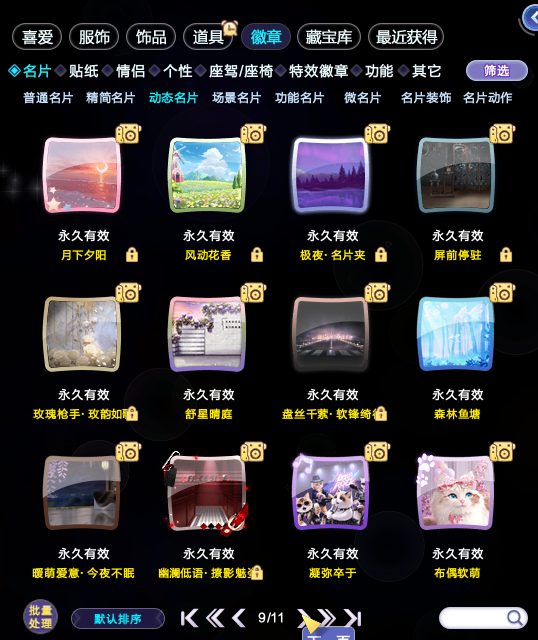Tap the camera icon on 舒星晴庭

coord(253,293)
